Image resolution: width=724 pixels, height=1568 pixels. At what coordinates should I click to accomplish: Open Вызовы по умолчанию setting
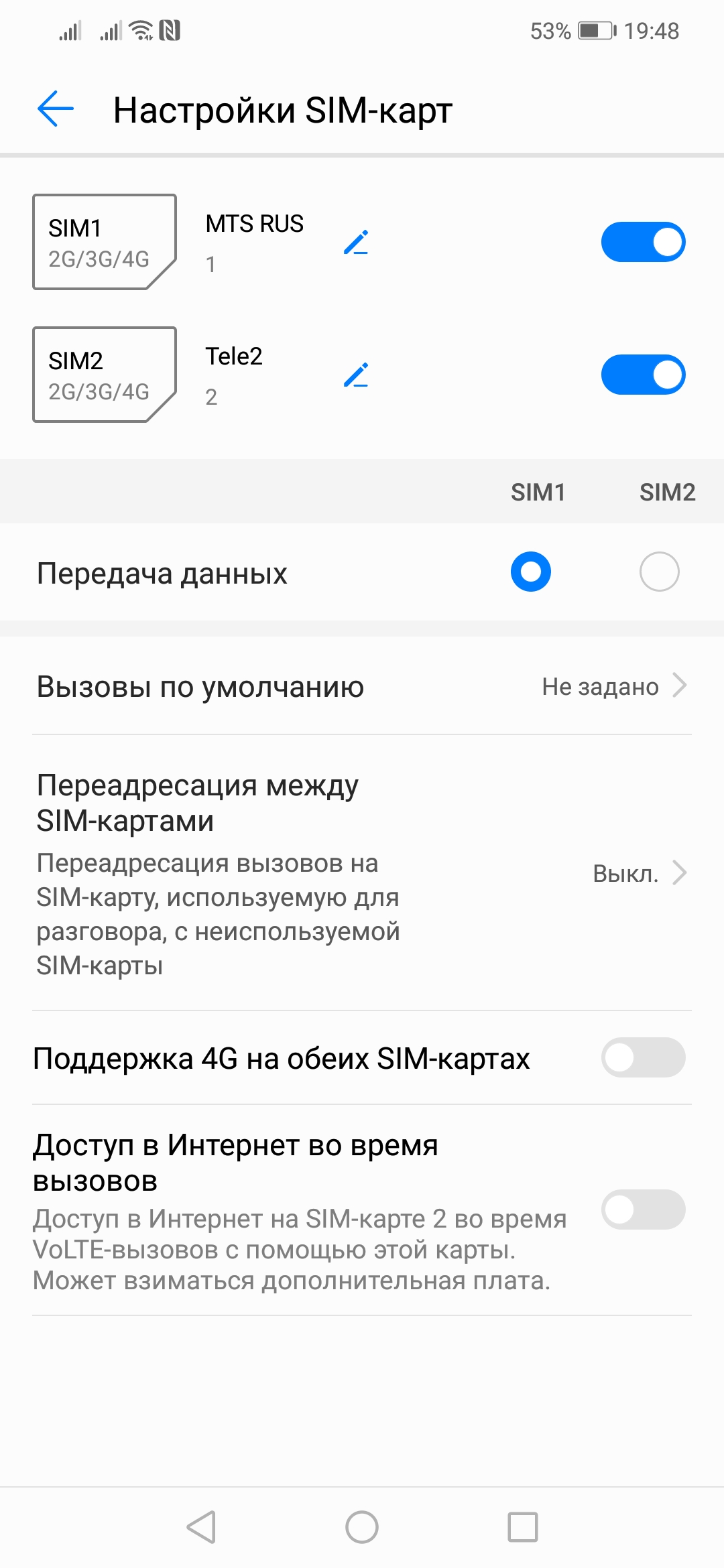[362, 687]
